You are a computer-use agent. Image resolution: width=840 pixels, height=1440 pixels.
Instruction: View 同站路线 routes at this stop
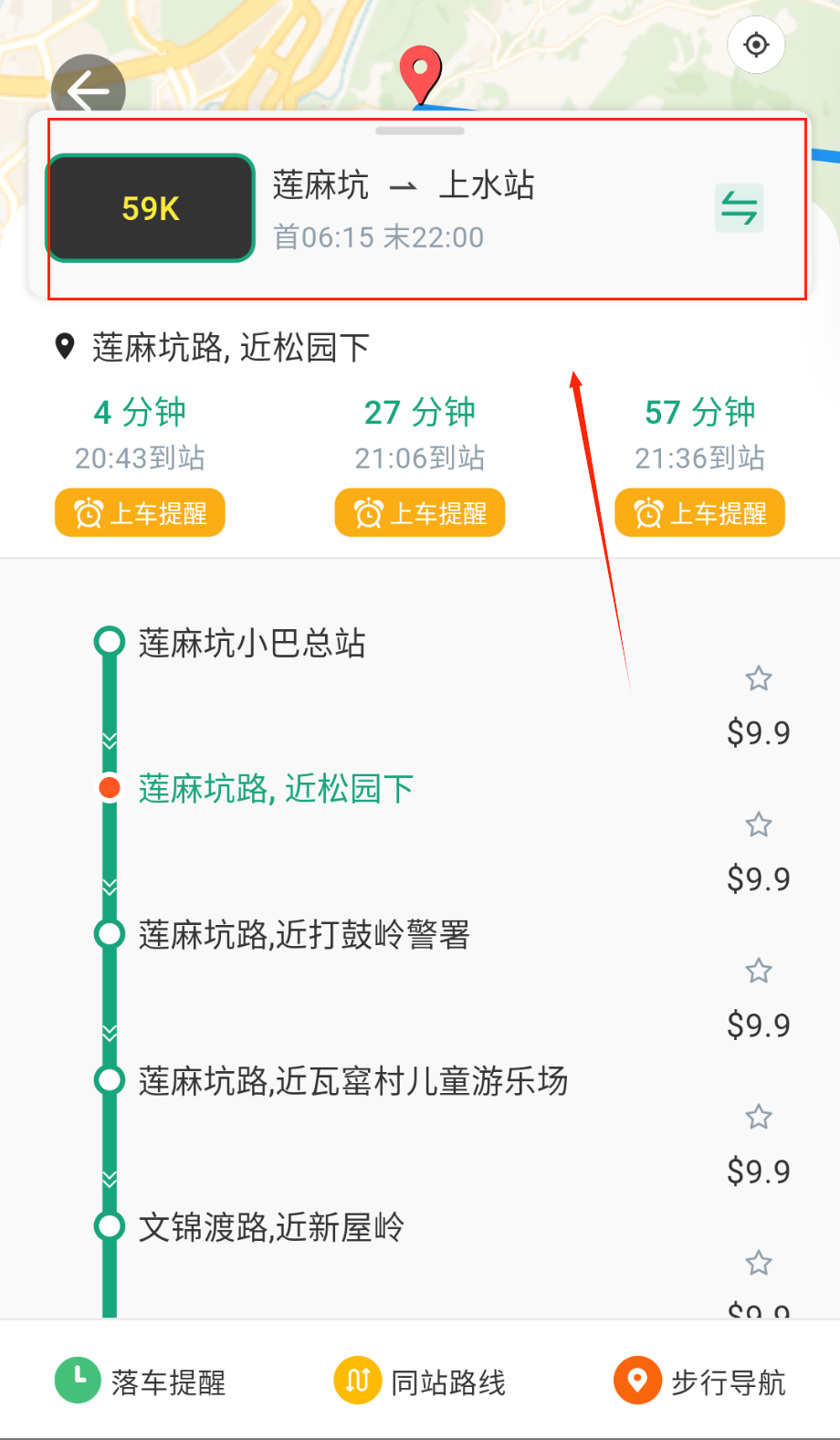point(420,1382)
